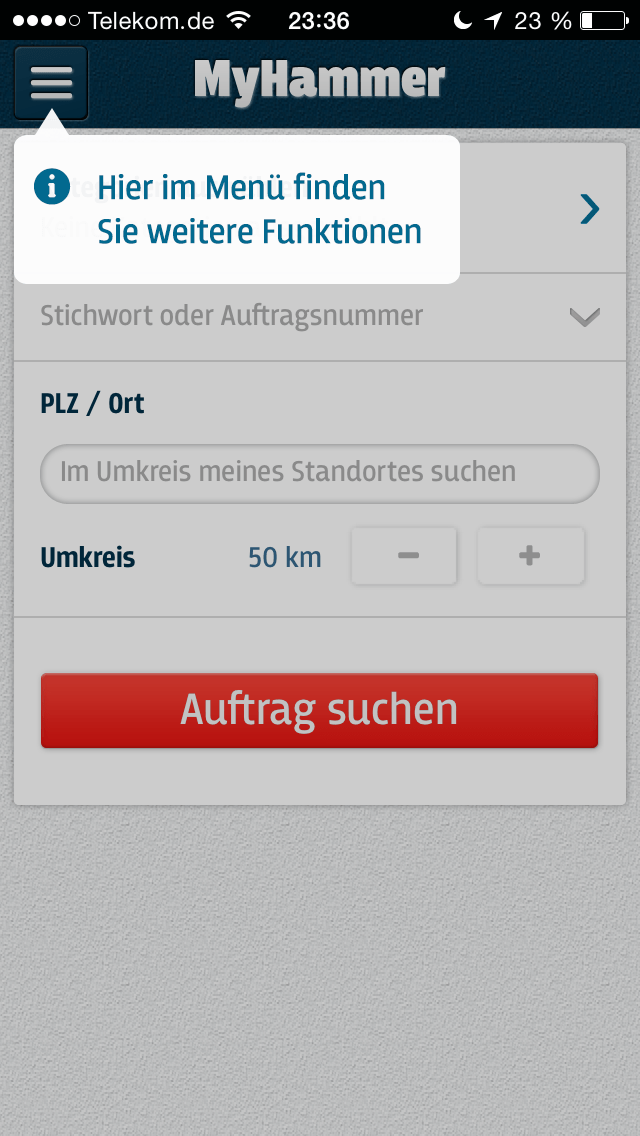Increase the Umkreis radius with plus

[531, 556]
